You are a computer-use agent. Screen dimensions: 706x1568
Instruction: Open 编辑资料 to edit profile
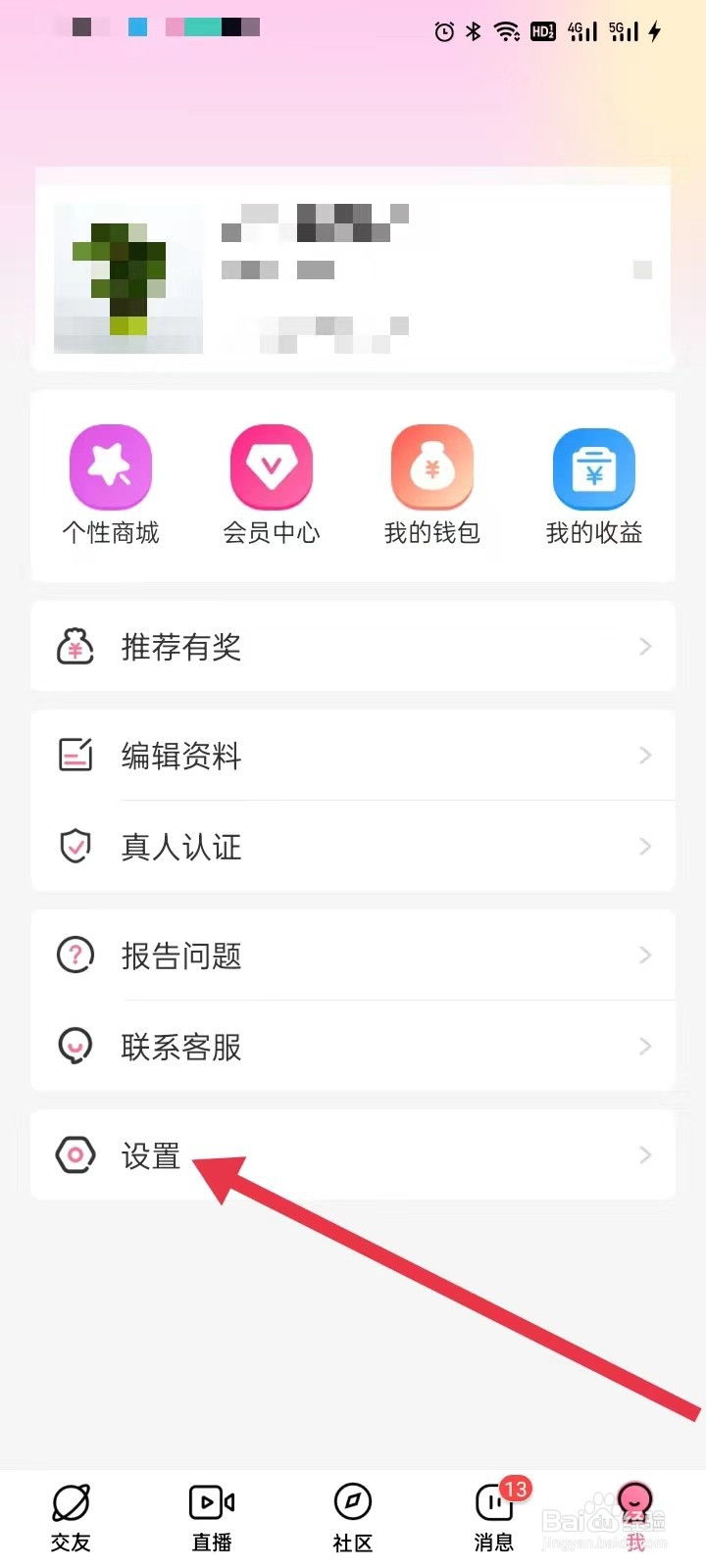353,756
